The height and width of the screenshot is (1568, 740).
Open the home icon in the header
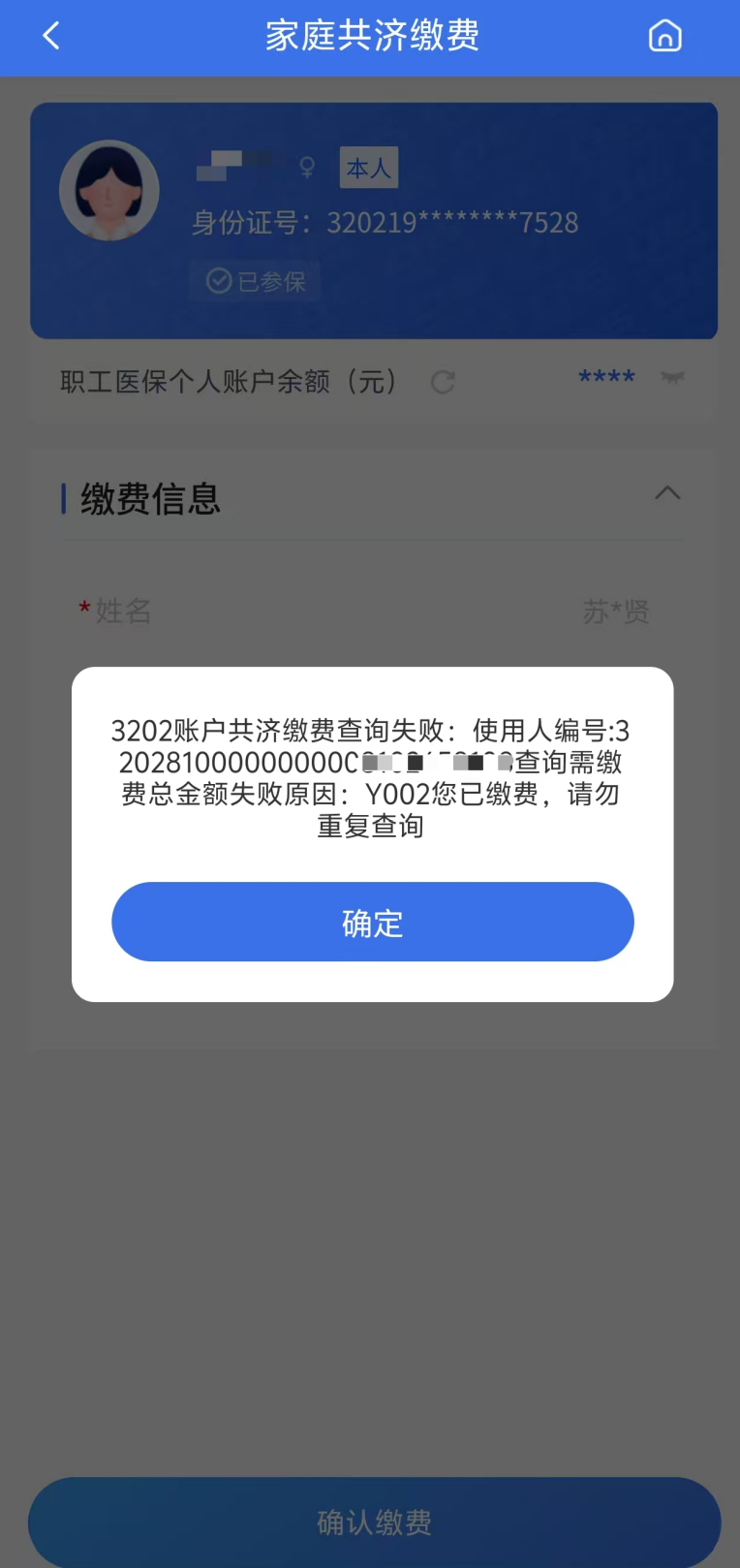click(664, 36)
